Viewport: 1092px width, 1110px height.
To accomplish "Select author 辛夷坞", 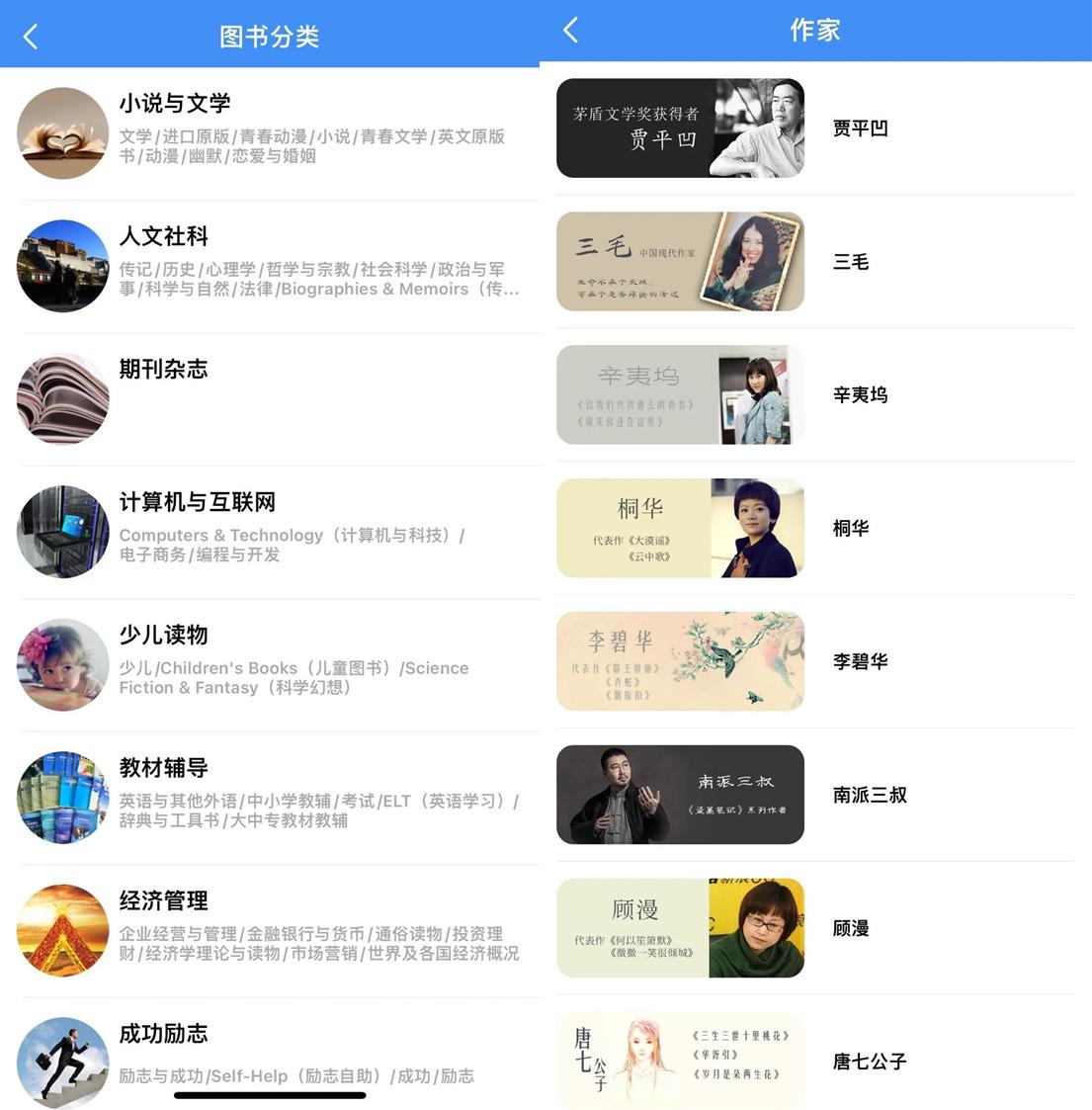I will [860, 395].
